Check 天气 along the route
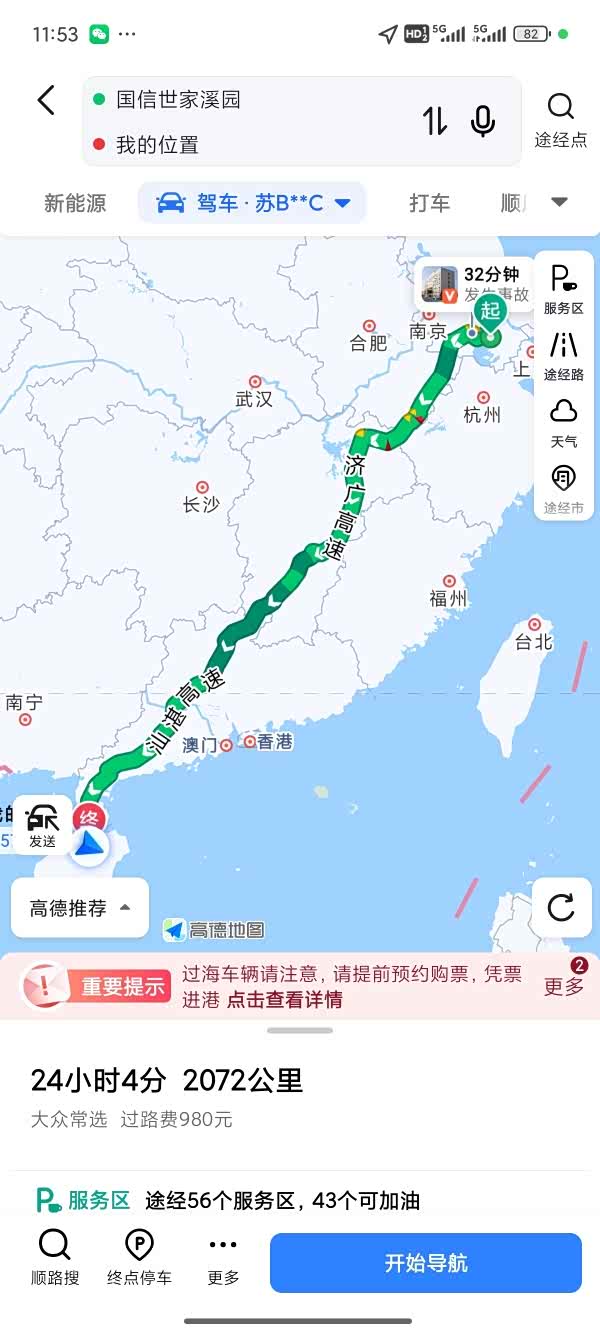This screenshot has width=600, height=1335. (x=563, y=423)
